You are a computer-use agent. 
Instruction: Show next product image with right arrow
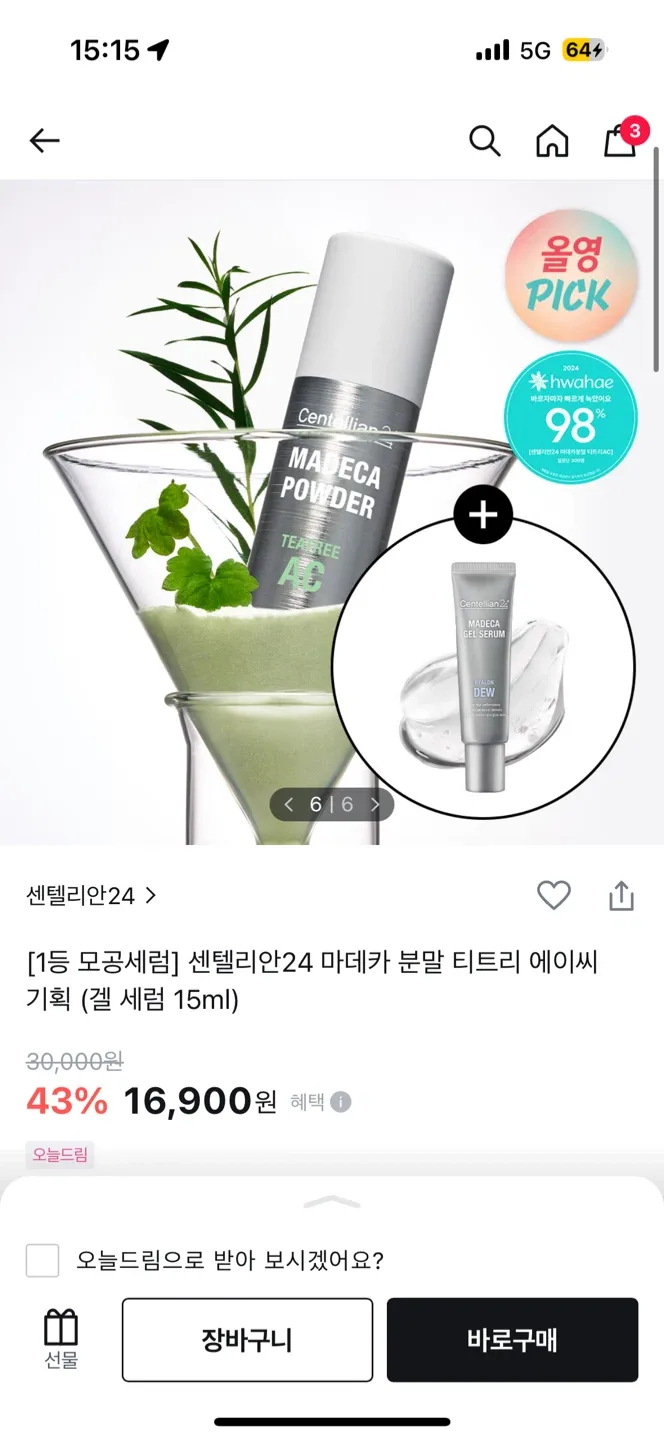coord(376,804)
